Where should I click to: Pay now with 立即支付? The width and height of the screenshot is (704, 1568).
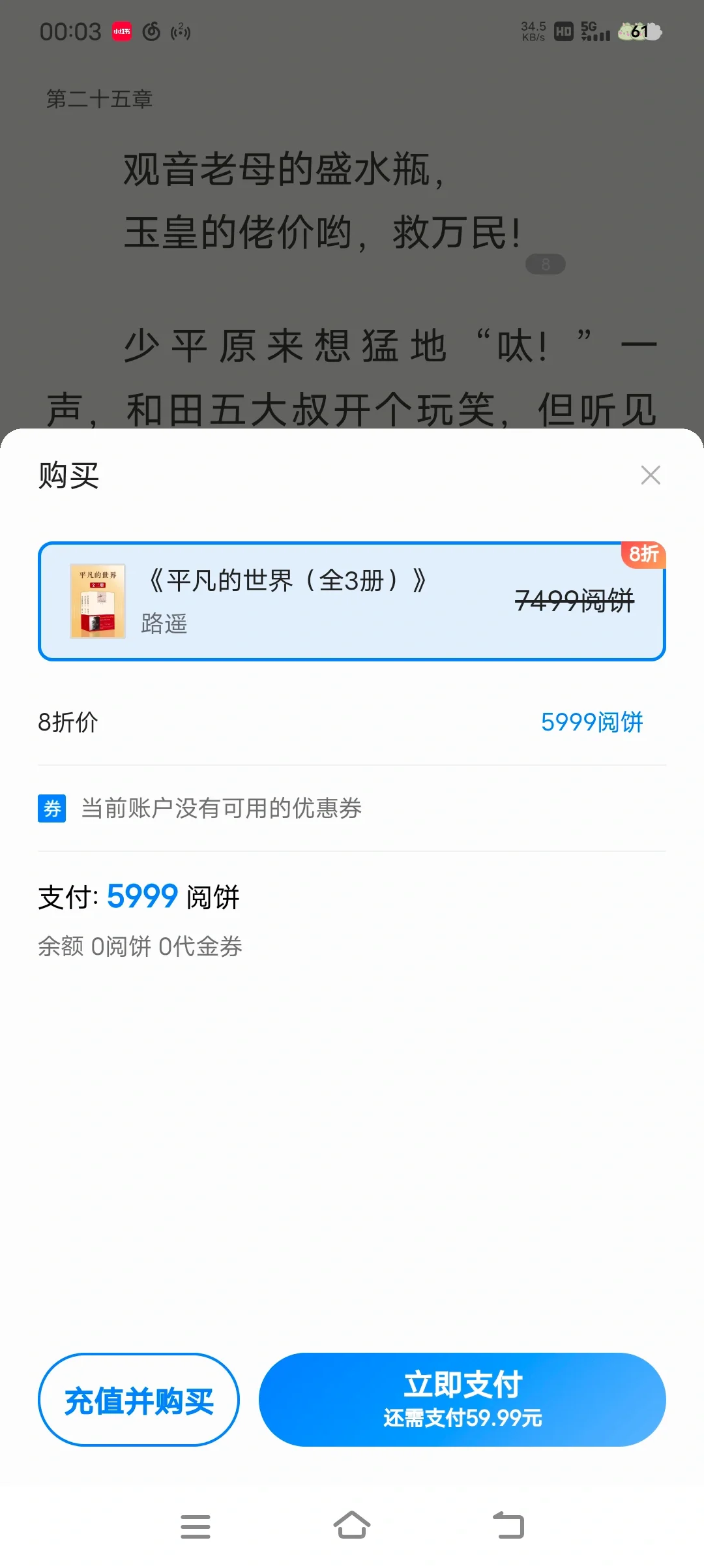(462, 1400)
